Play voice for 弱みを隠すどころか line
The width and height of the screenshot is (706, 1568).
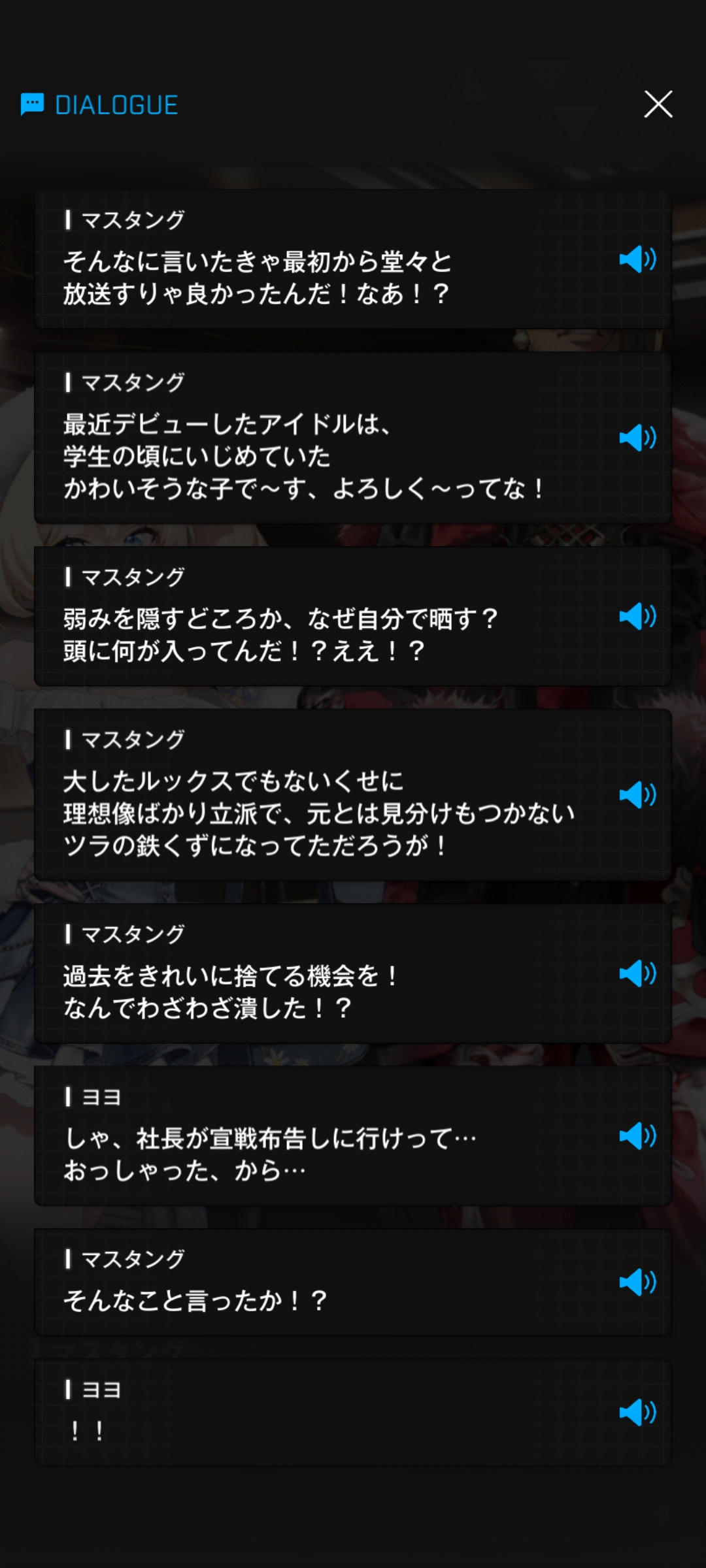click(x=637, y=616)
